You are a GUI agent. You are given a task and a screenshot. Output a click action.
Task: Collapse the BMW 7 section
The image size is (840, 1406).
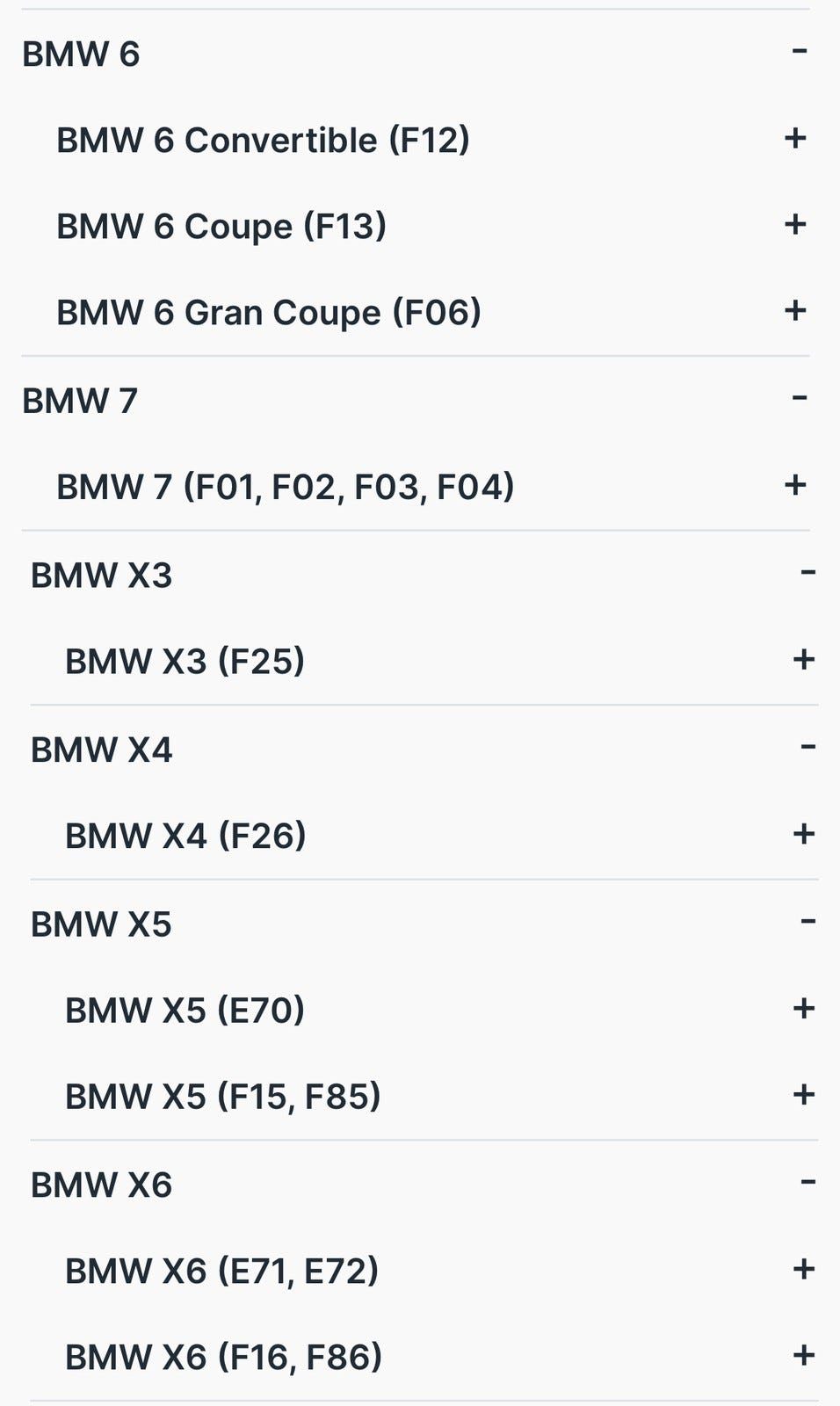point(799,398)
